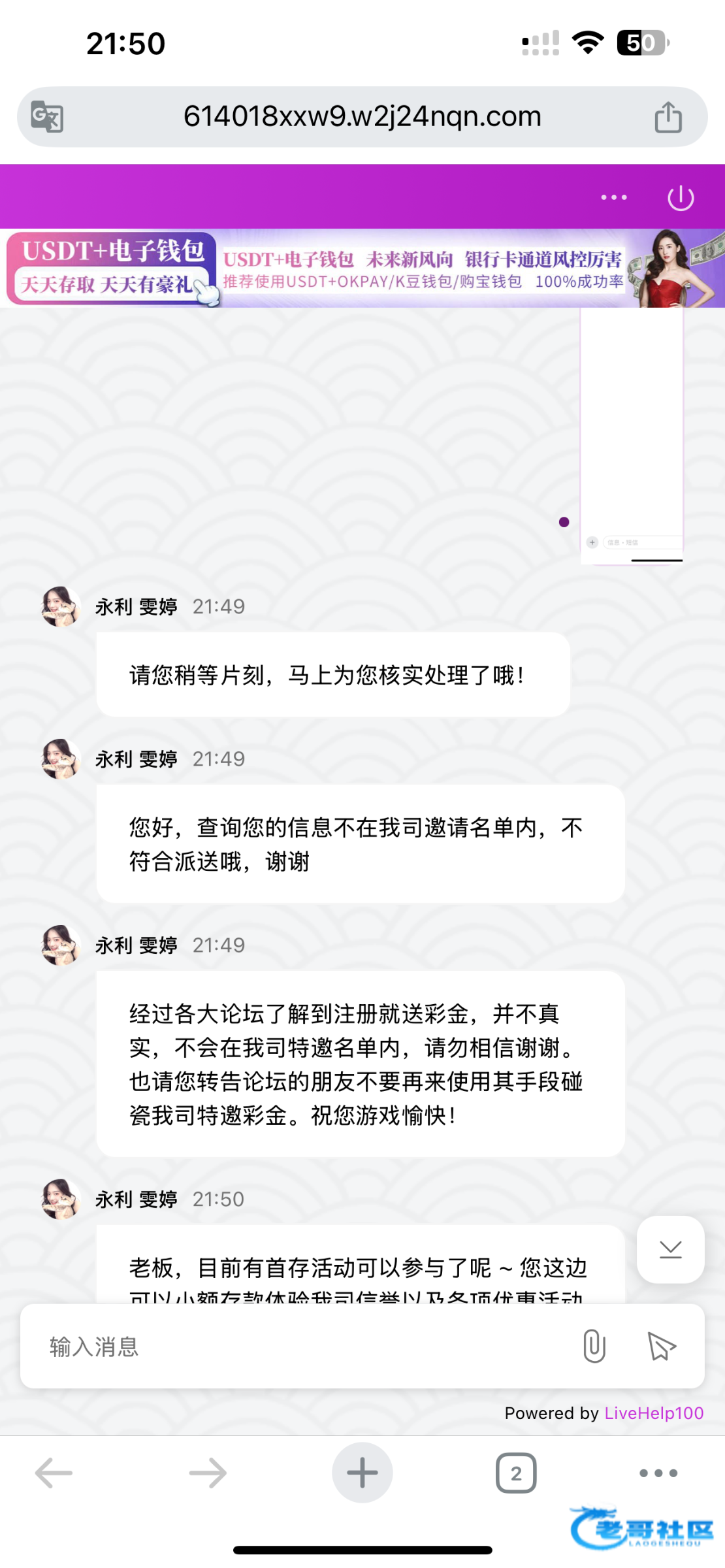Open the USDT e-wallet promo banner
This screenshot has width=725, height=1568.
[x=362, y=269]
